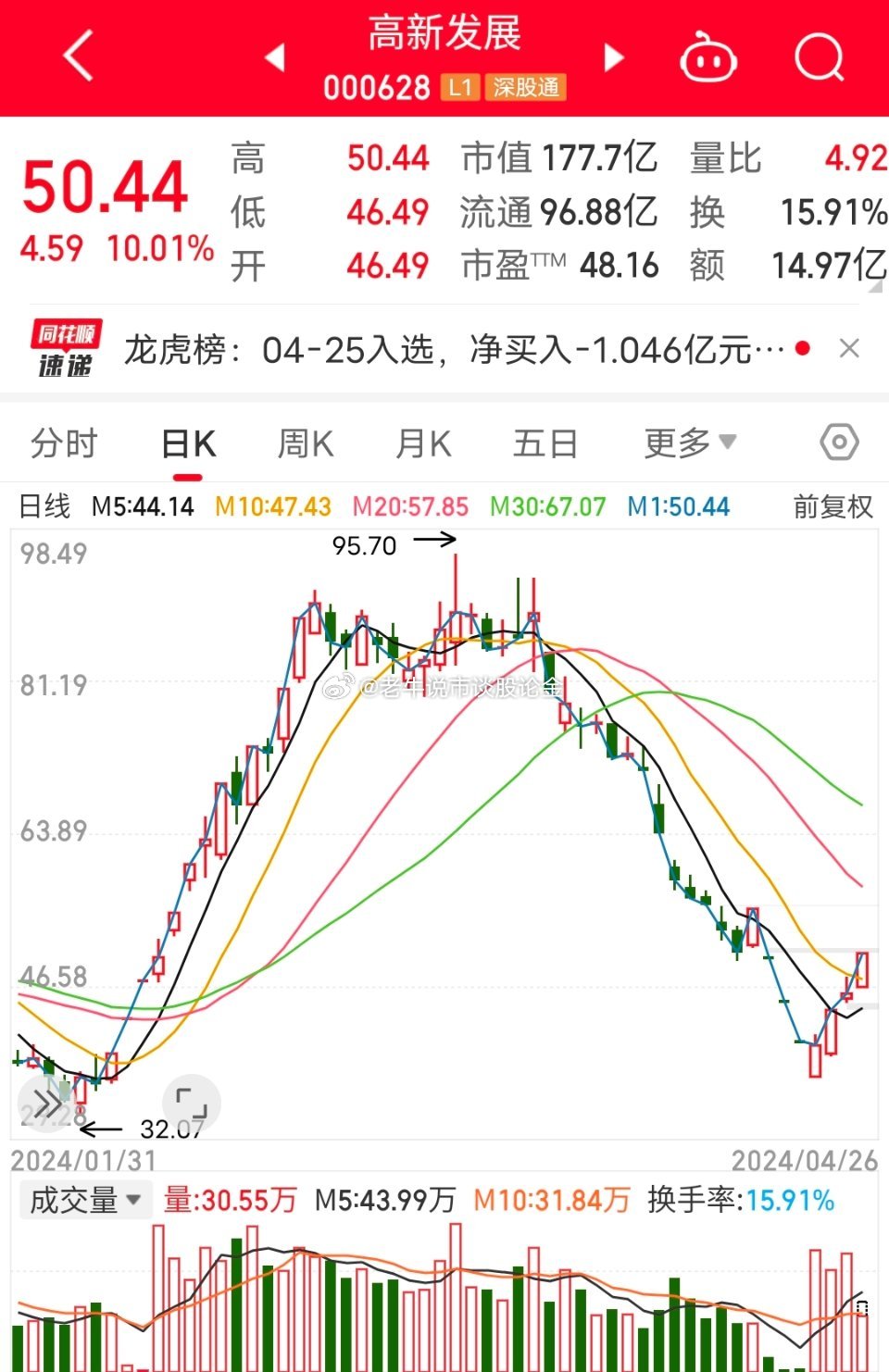This screenshot has height=1372, width=889.
Task: Switch to the previous stock
Action: (x=274, y=57)
